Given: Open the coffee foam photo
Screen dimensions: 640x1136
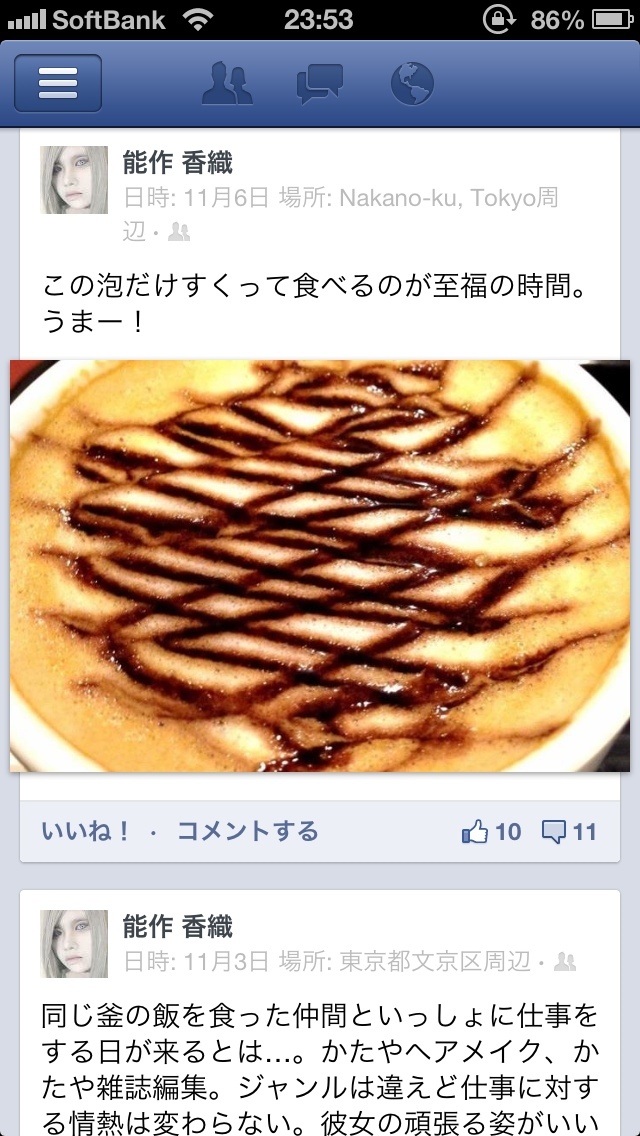Looking at the screenshot, I should (x=320, y=566).
